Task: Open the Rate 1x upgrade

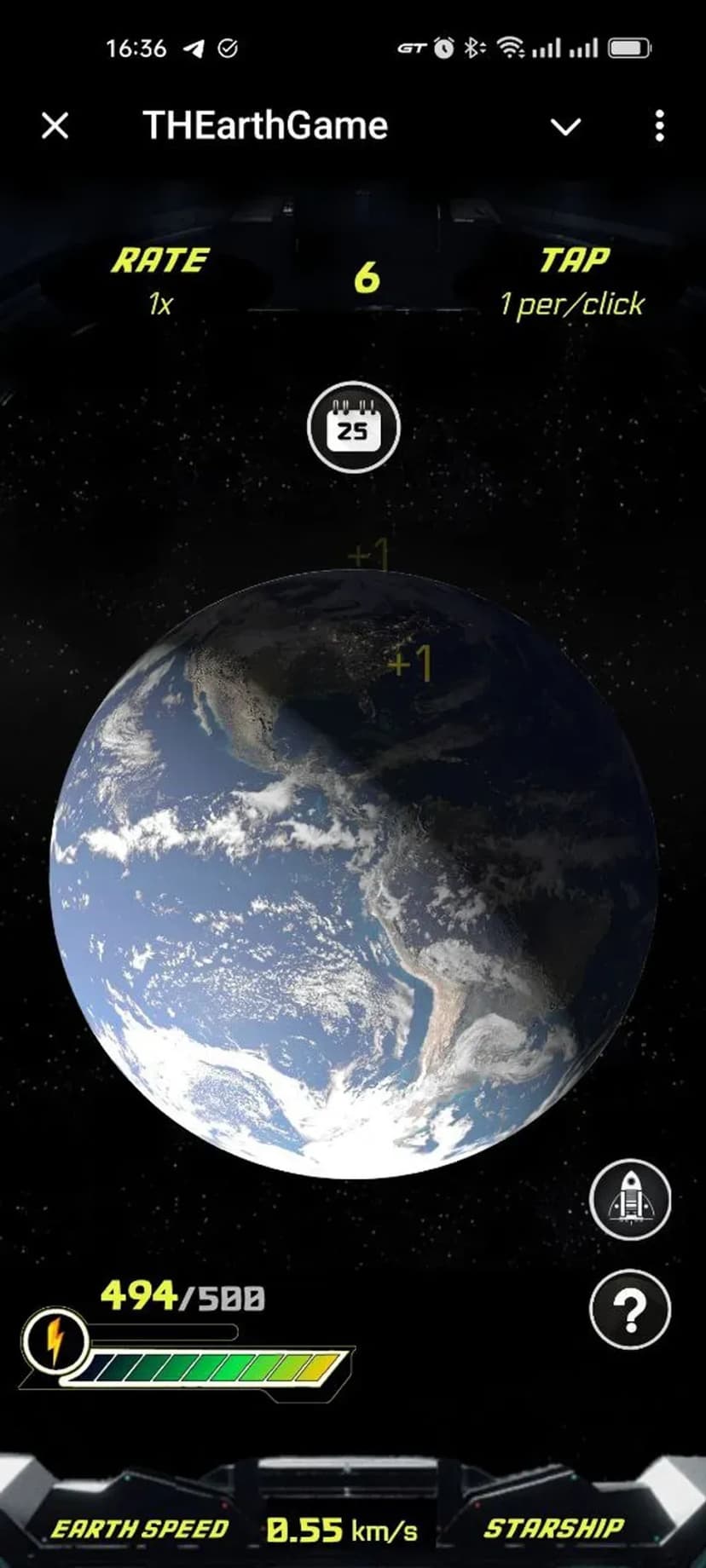Action: (159, 280)
